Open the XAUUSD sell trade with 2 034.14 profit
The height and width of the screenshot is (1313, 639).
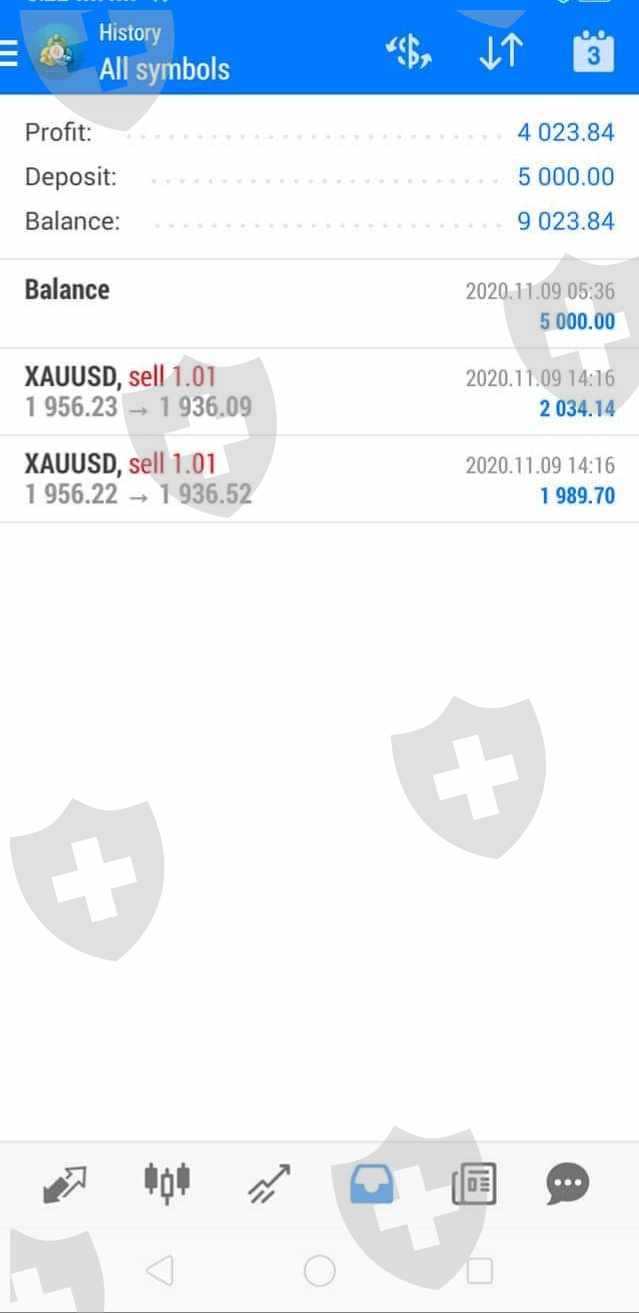click(x=319, y=392)
